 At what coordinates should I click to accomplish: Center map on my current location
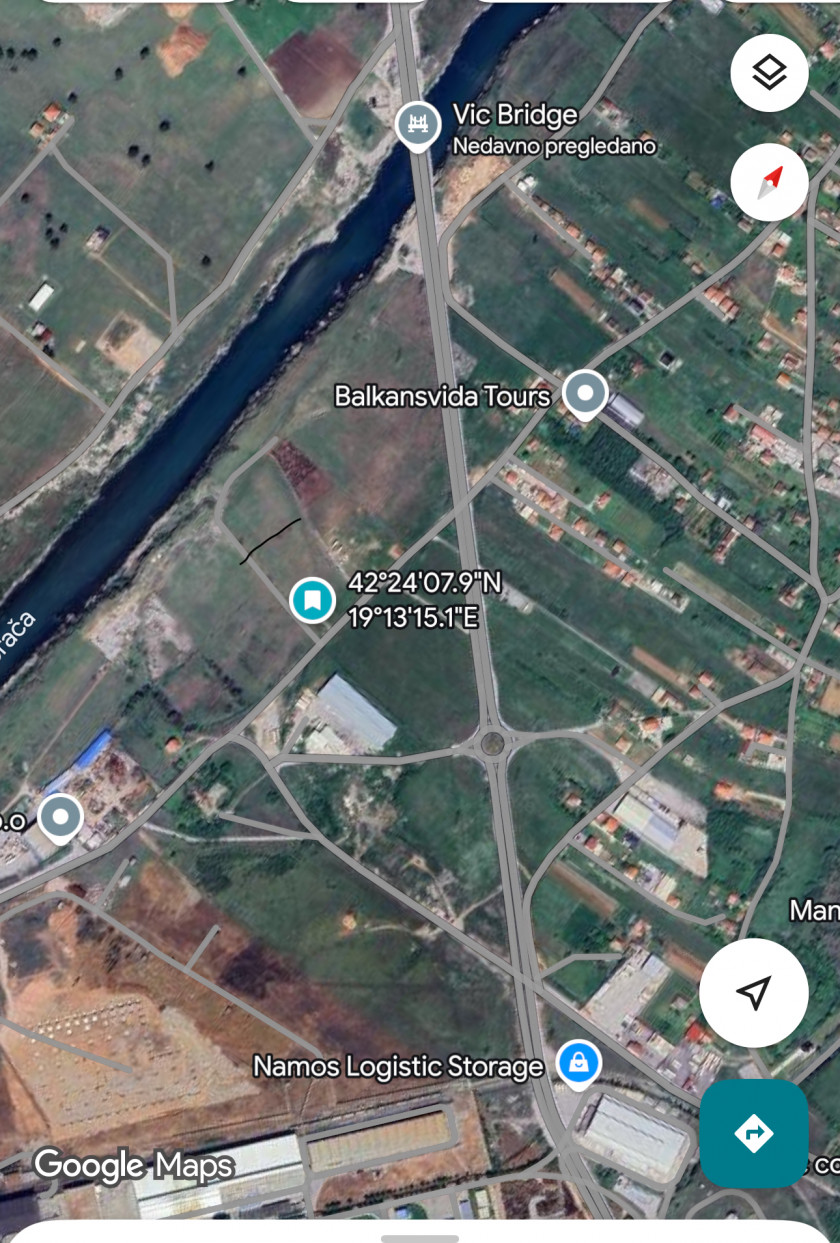753,992
